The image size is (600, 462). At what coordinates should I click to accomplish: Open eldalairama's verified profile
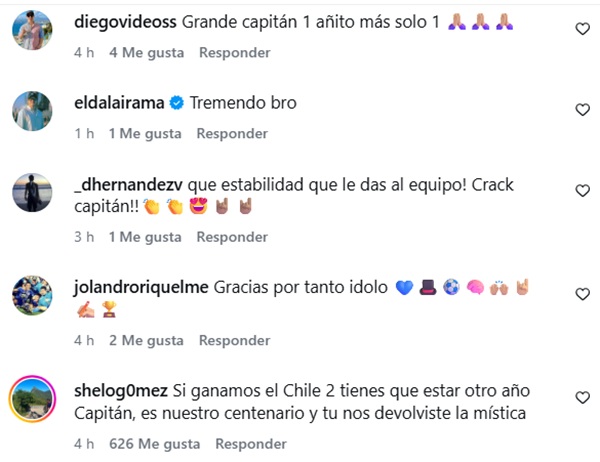pyautogui.click(x=119, y=103)
